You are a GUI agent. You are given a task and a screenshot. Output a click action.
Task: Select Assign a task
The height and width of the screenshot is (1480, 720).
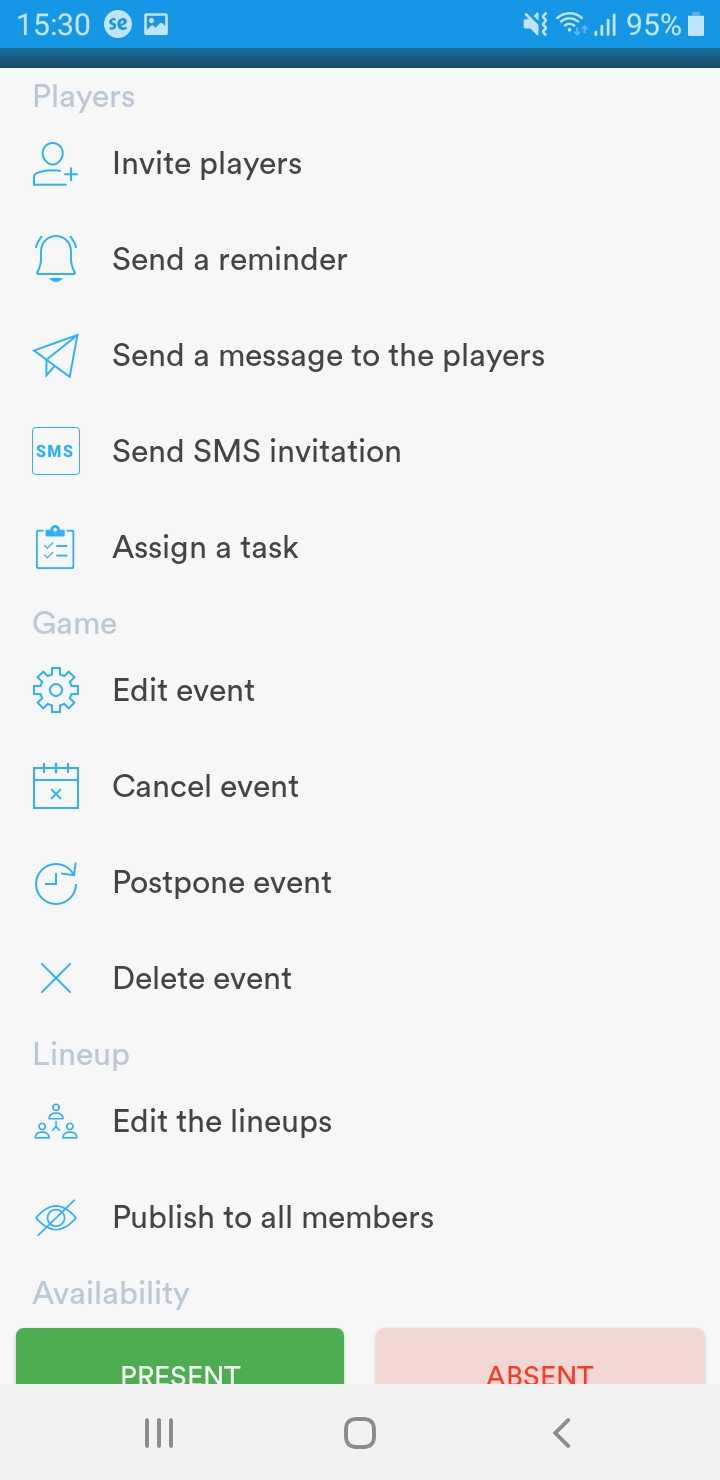click(205, 548)
